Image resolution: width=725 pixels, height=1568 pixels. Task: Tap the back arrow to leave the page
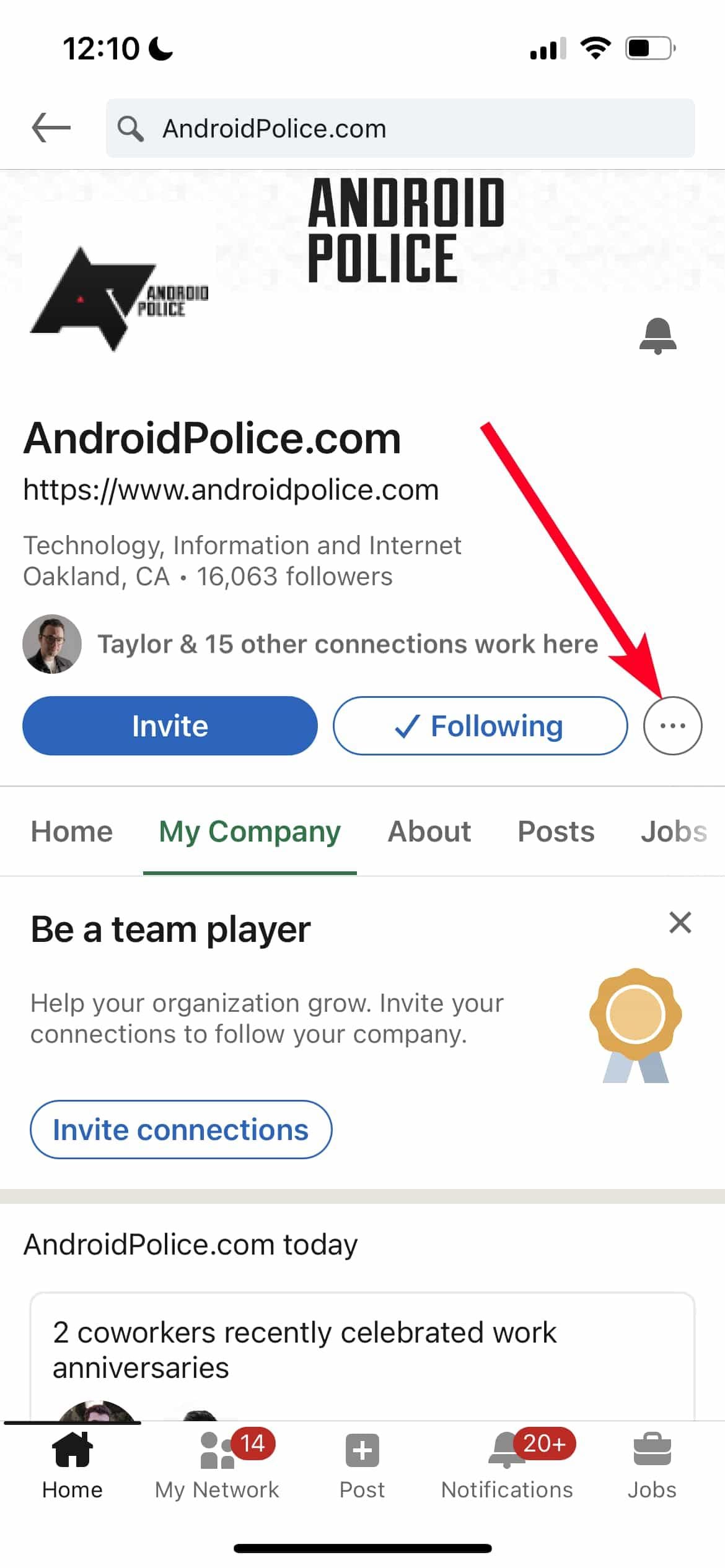(52, 128)
